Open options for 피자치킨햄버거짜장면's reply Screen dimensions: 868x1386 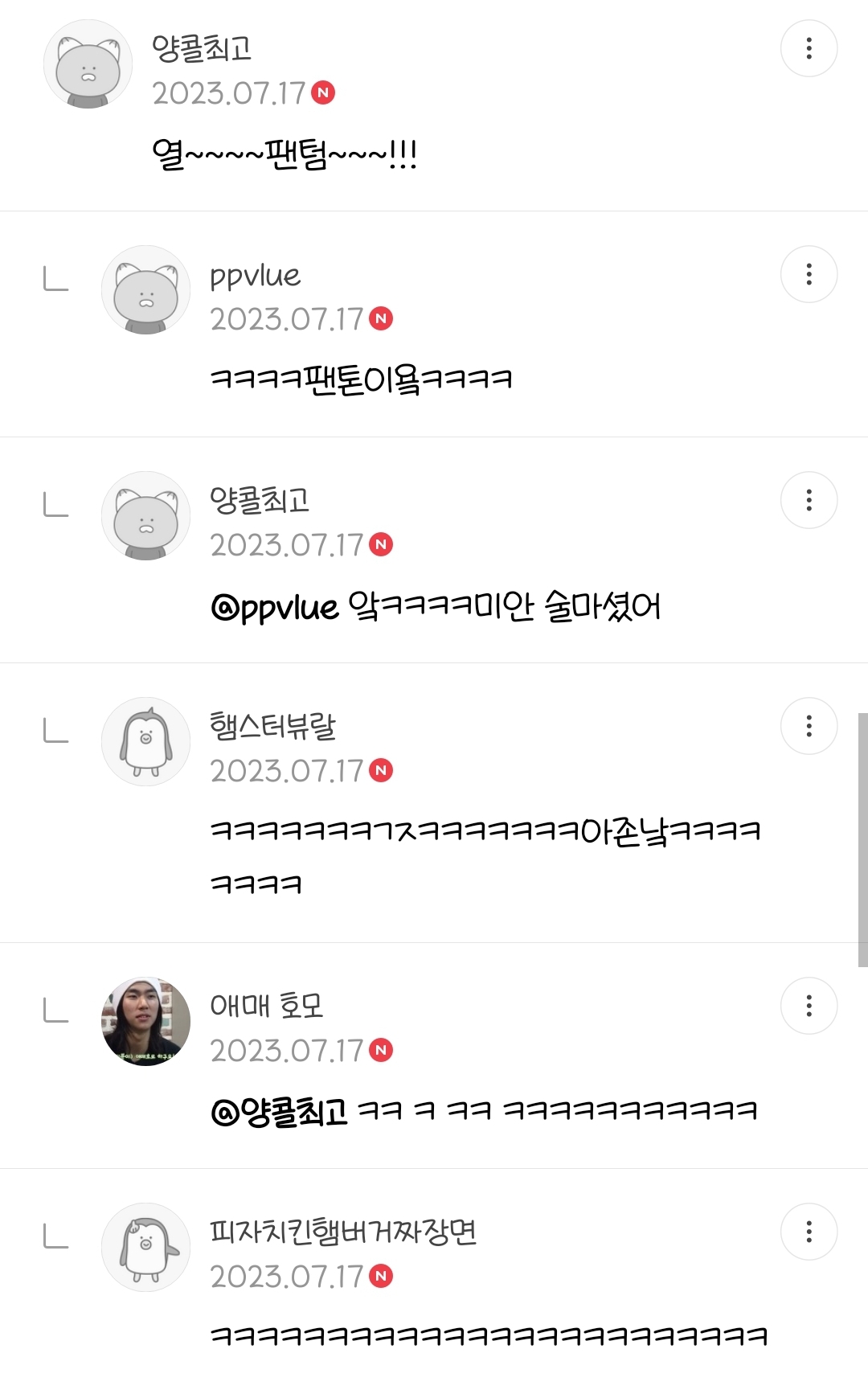[x=809, y=1232]
